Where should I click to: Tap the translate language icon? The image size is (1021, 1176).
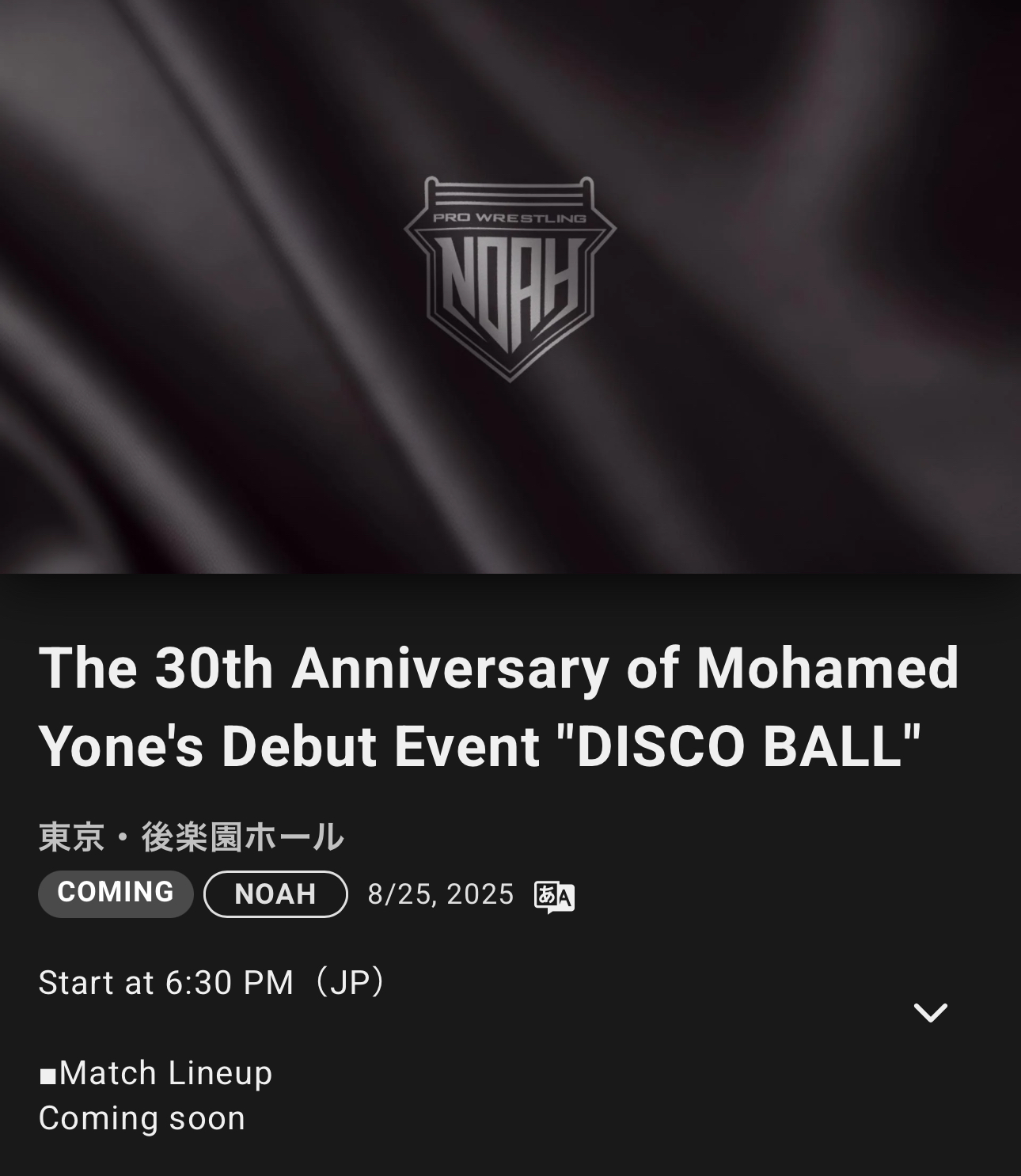click(x=554, y=896)
